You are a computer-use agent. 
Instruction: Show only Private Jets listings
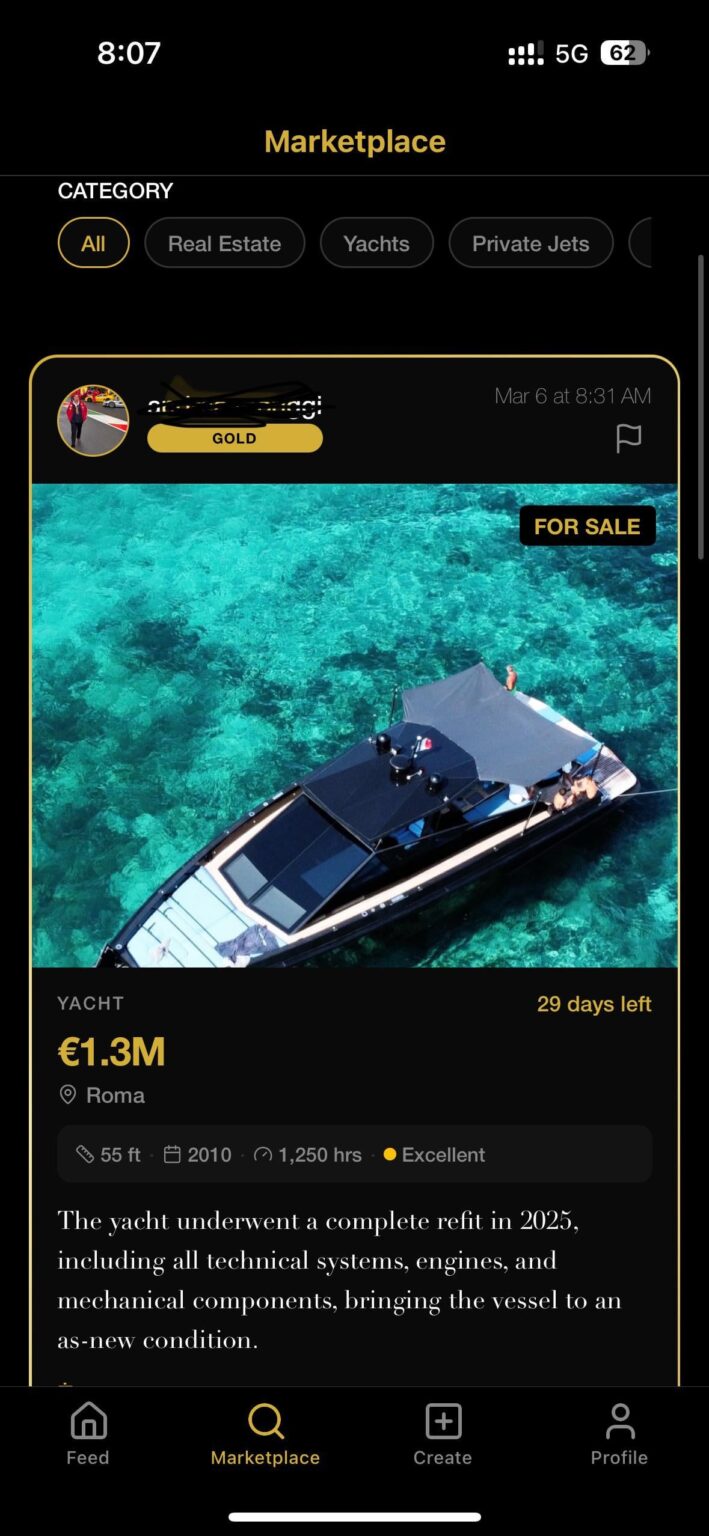(x=530, y=243)
